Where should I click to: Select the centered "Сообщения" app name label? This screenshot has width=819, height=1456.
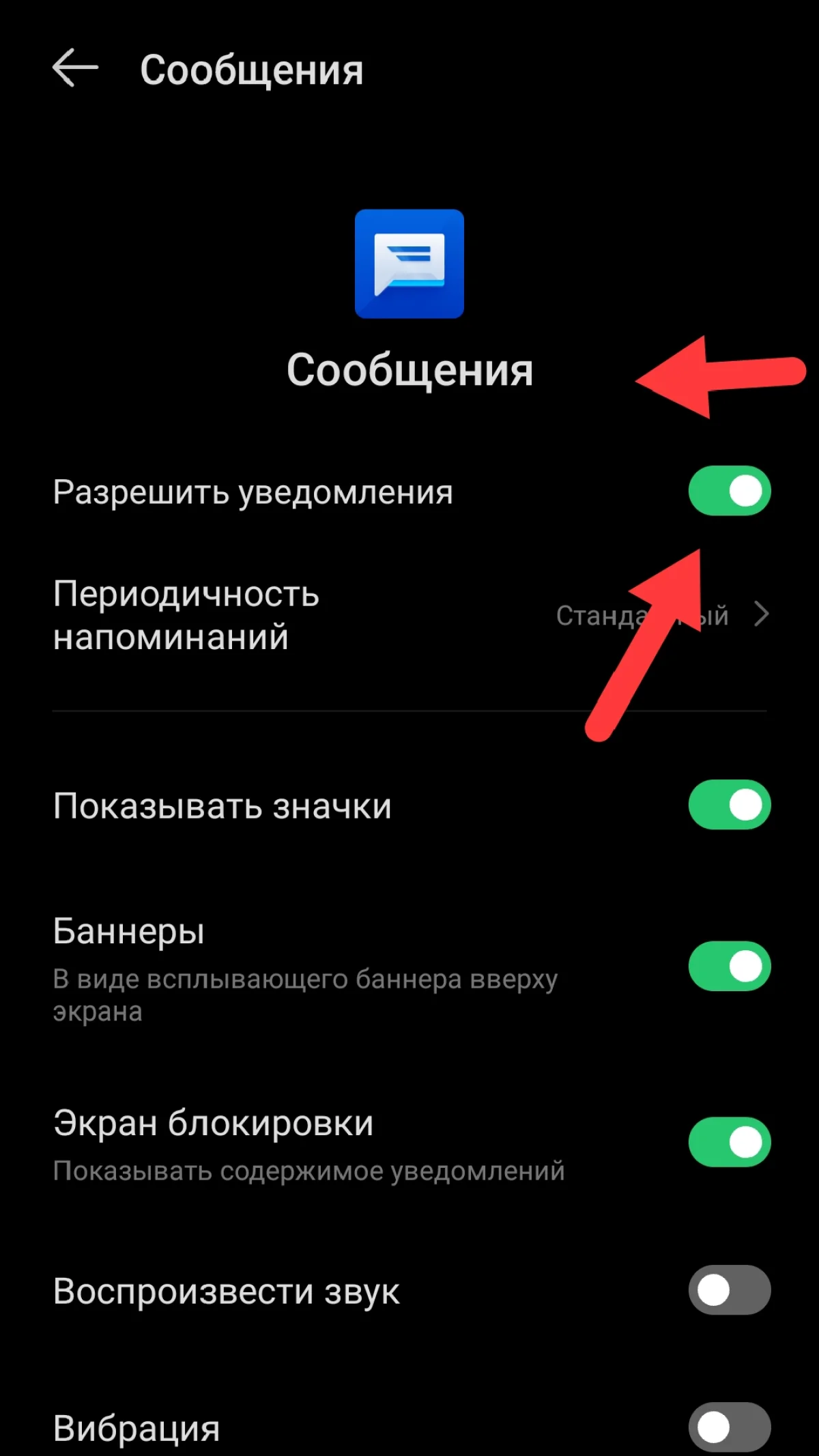pos(408,371)
